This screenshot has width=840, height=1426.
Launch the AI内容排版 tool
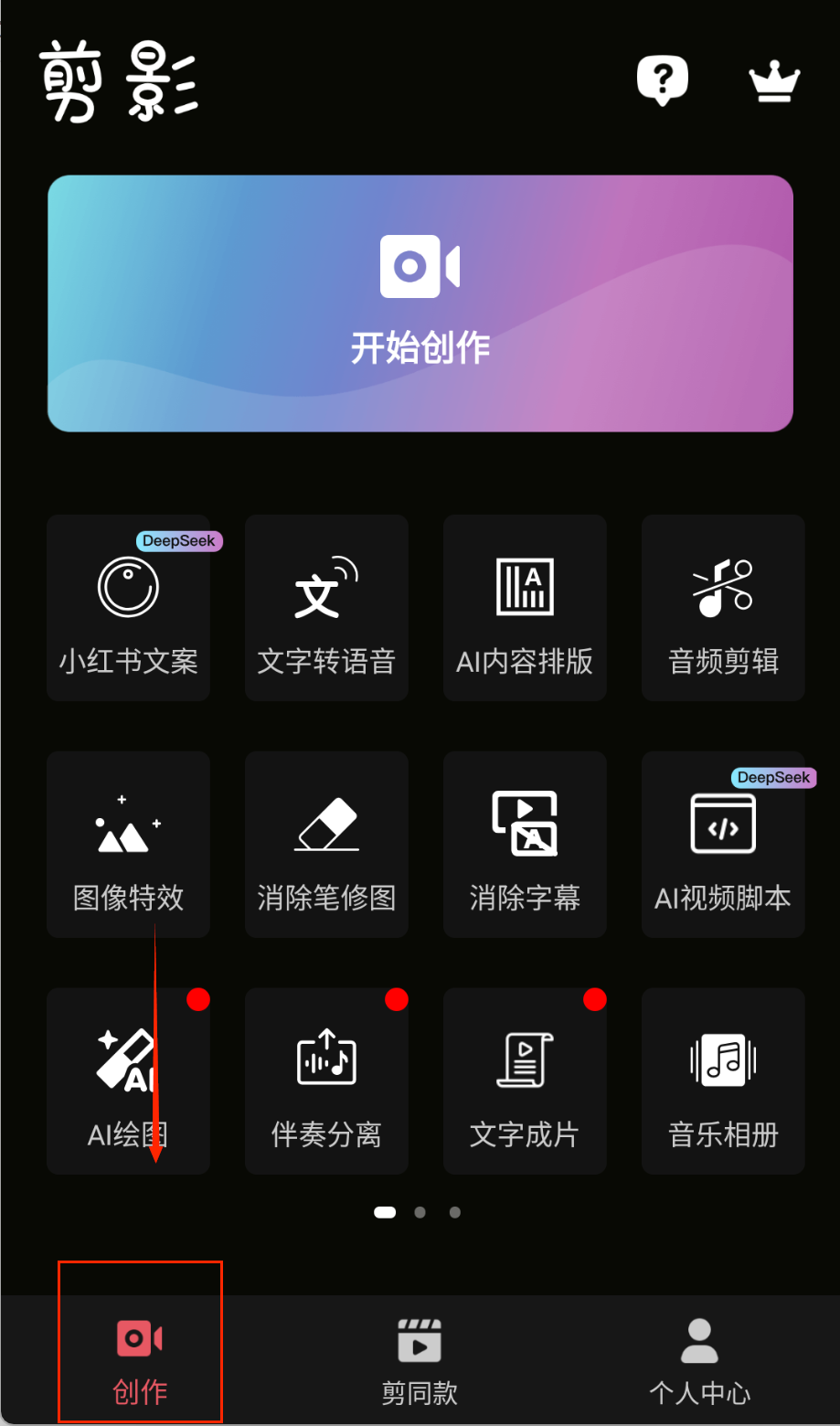point(525,608)
